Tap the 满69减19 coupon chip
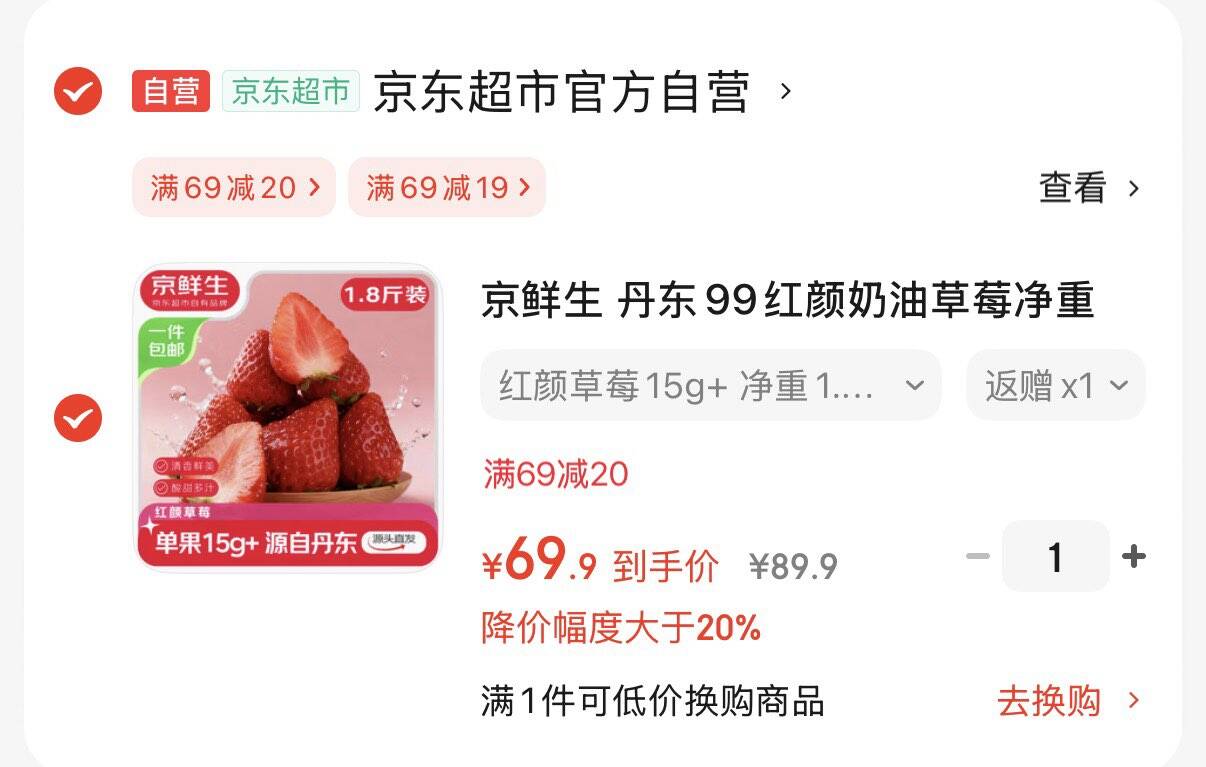Image resolution: width=1206 pixels, height=767 pixels. pyautogui.click(x=447, y=187)
